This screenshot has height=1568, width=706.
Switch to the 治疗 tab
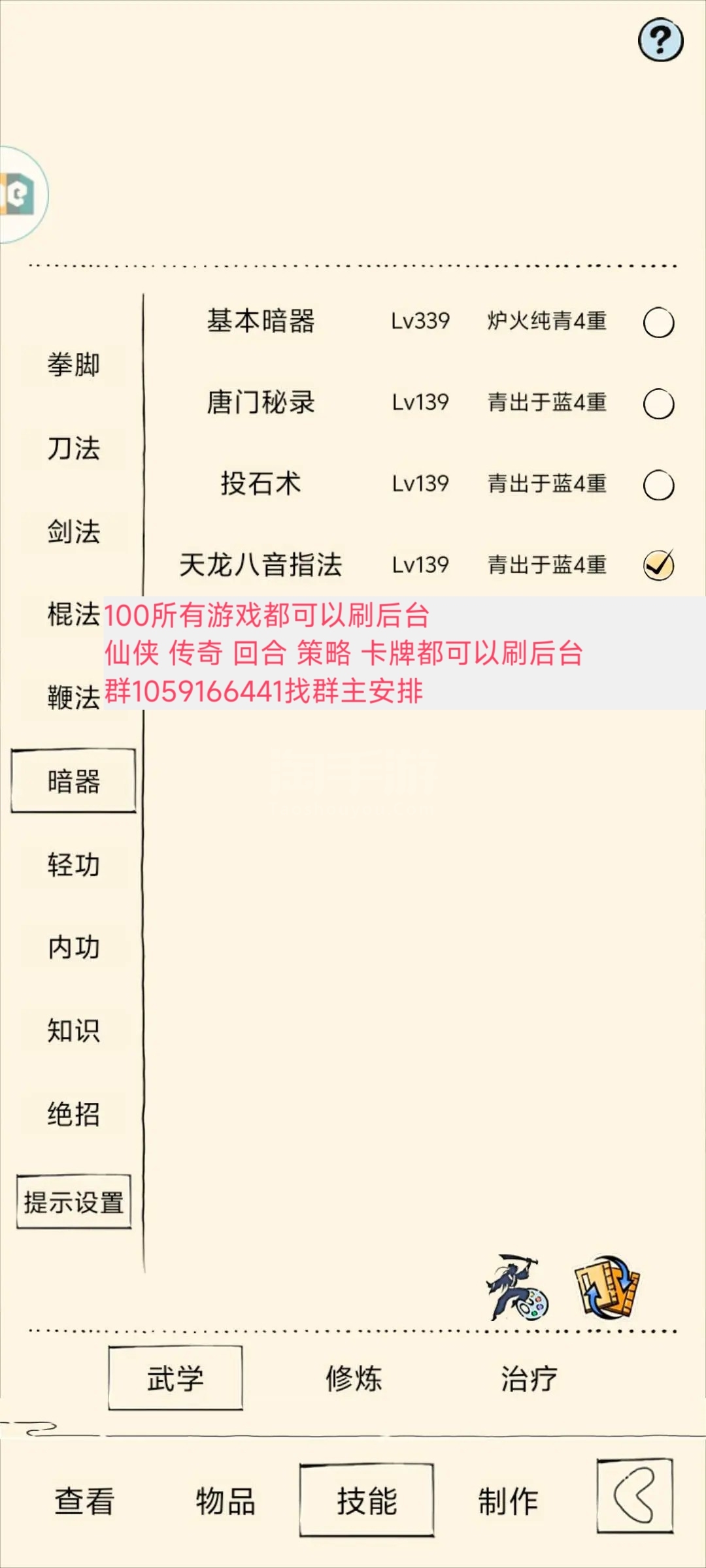tap(529, 1379)
